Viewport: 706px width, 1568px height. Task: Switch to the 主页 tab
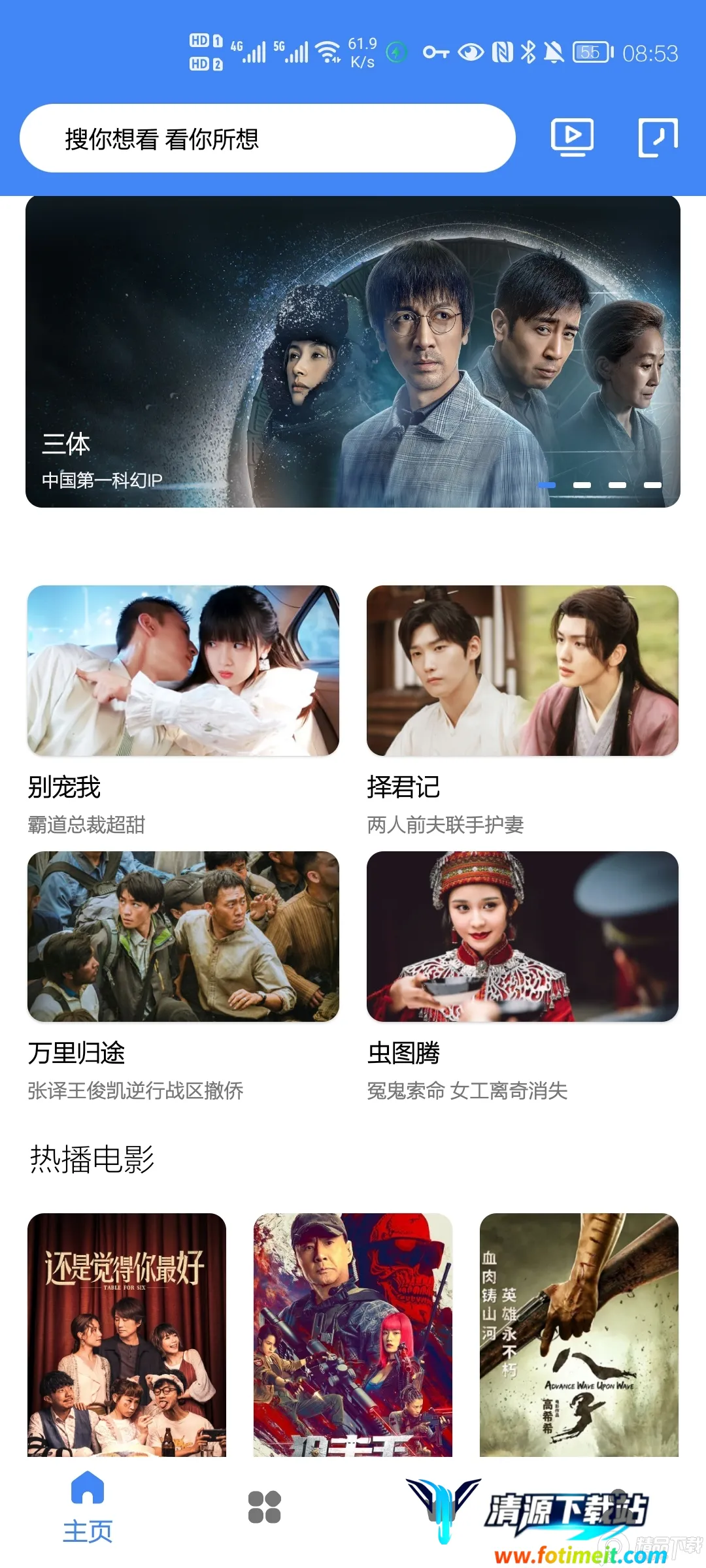(x=88, y=1507)
